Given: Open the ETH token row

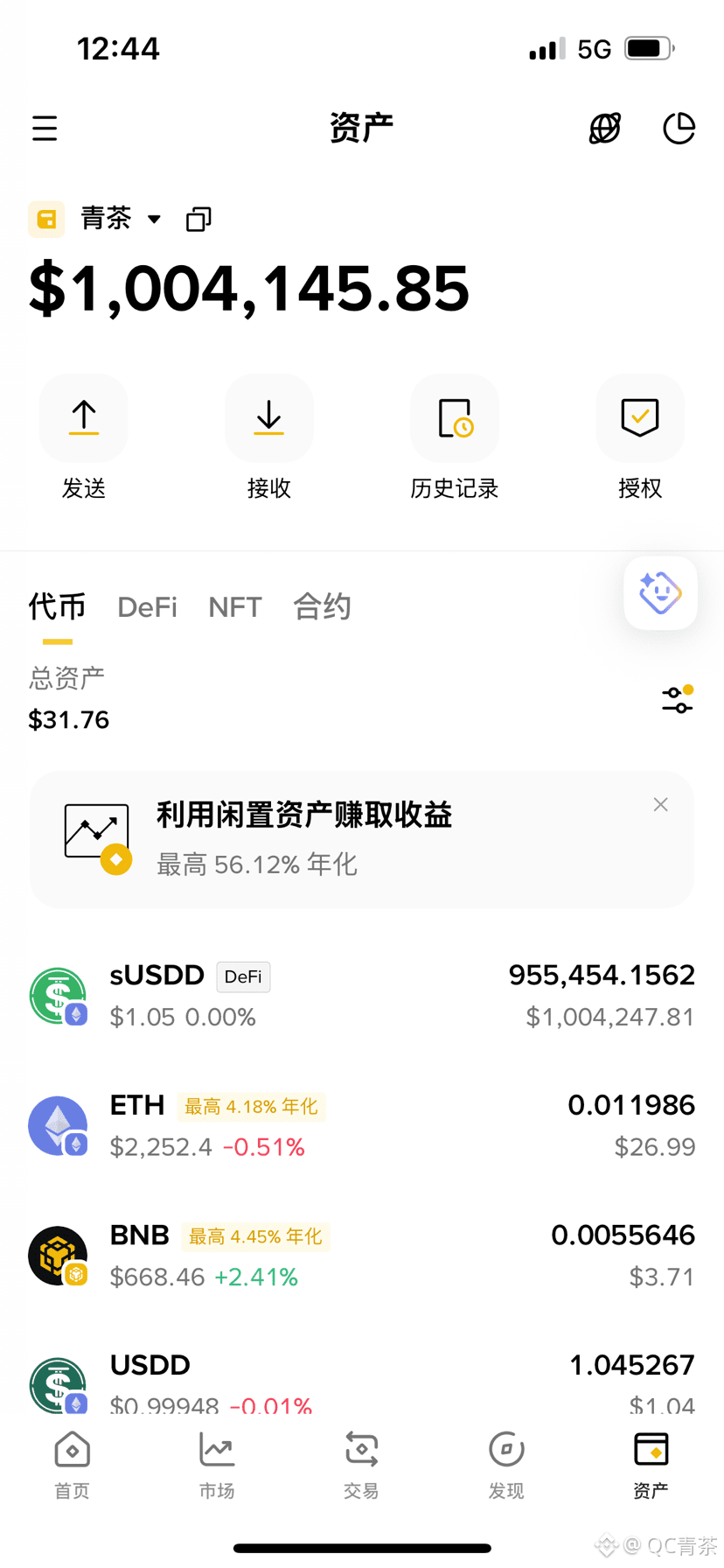Looking at the screenshot, I should click(362, 1125).
